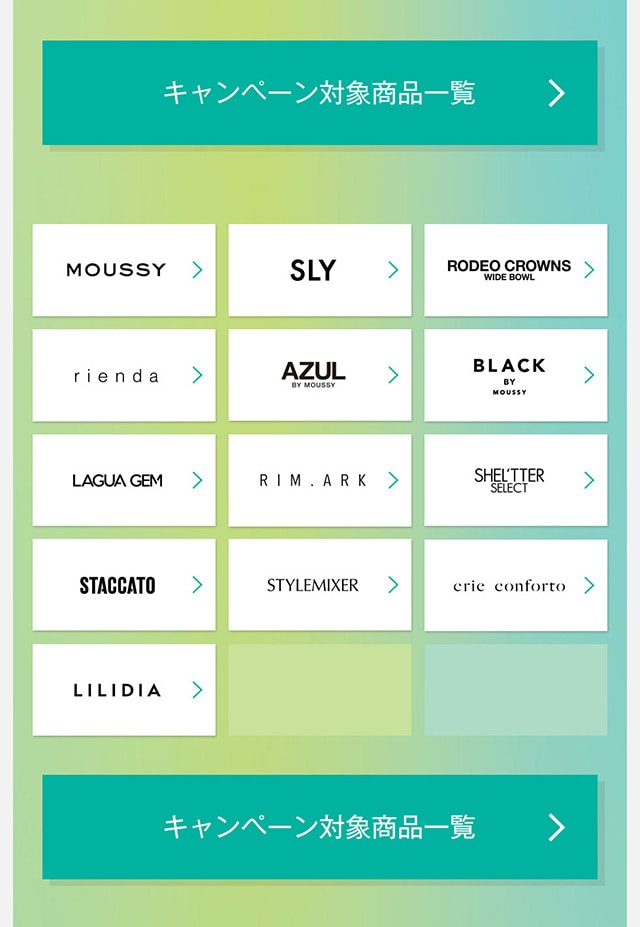Screen dimensions: 640x927
Task: Select BLACK BY MOUSSY brand tile
Action: click(515, 375)
